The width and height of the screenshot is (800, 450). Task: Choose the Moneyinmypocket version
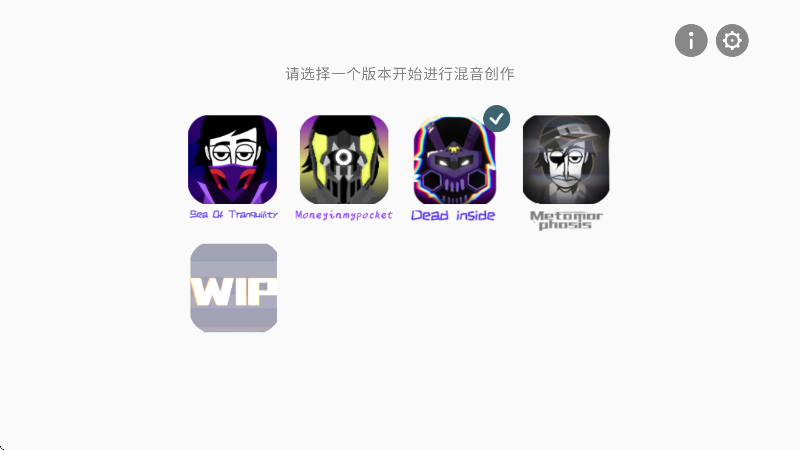click(344, 160)
